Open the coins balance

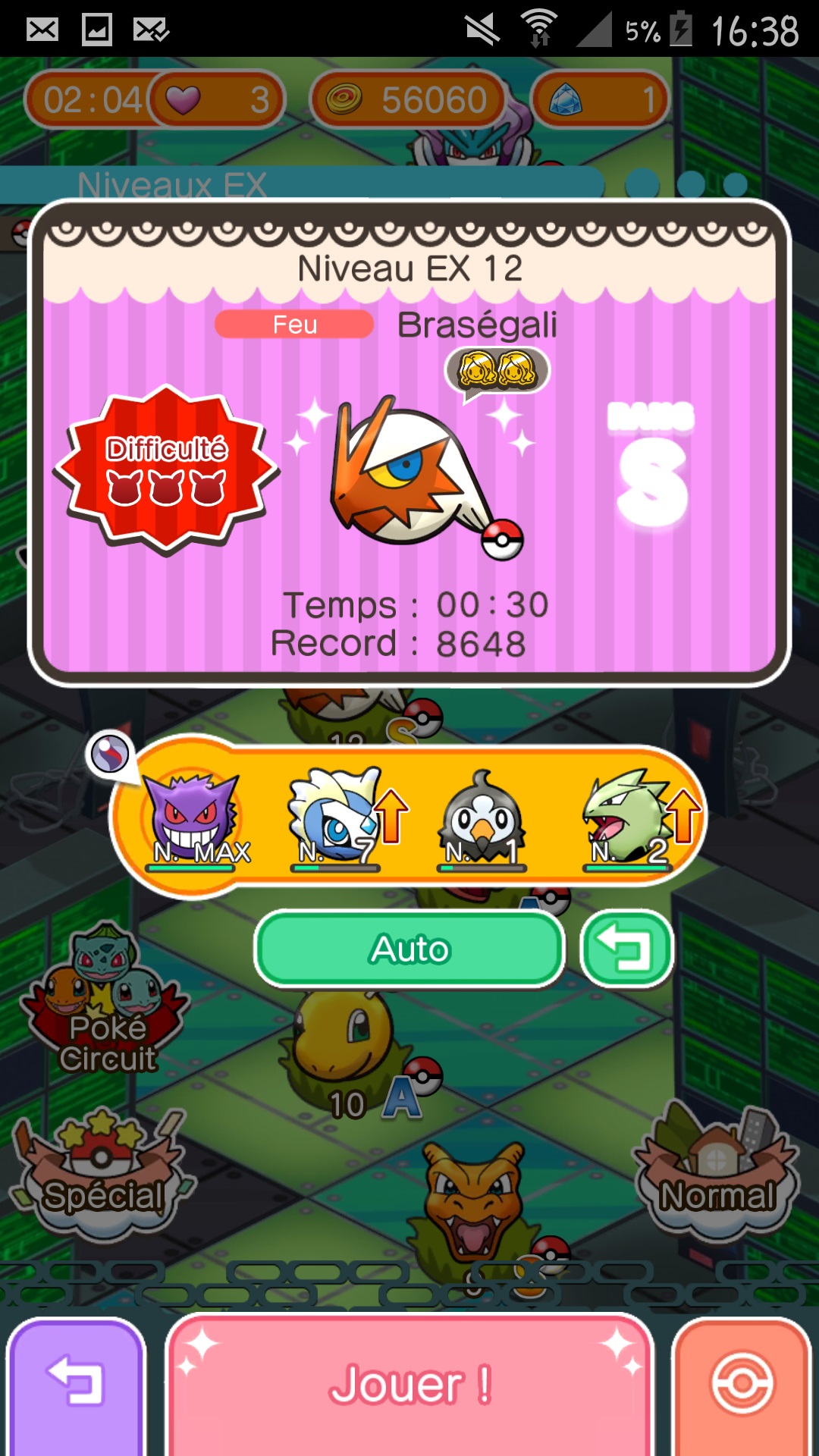pyautogui.click(x=409, y=99)
